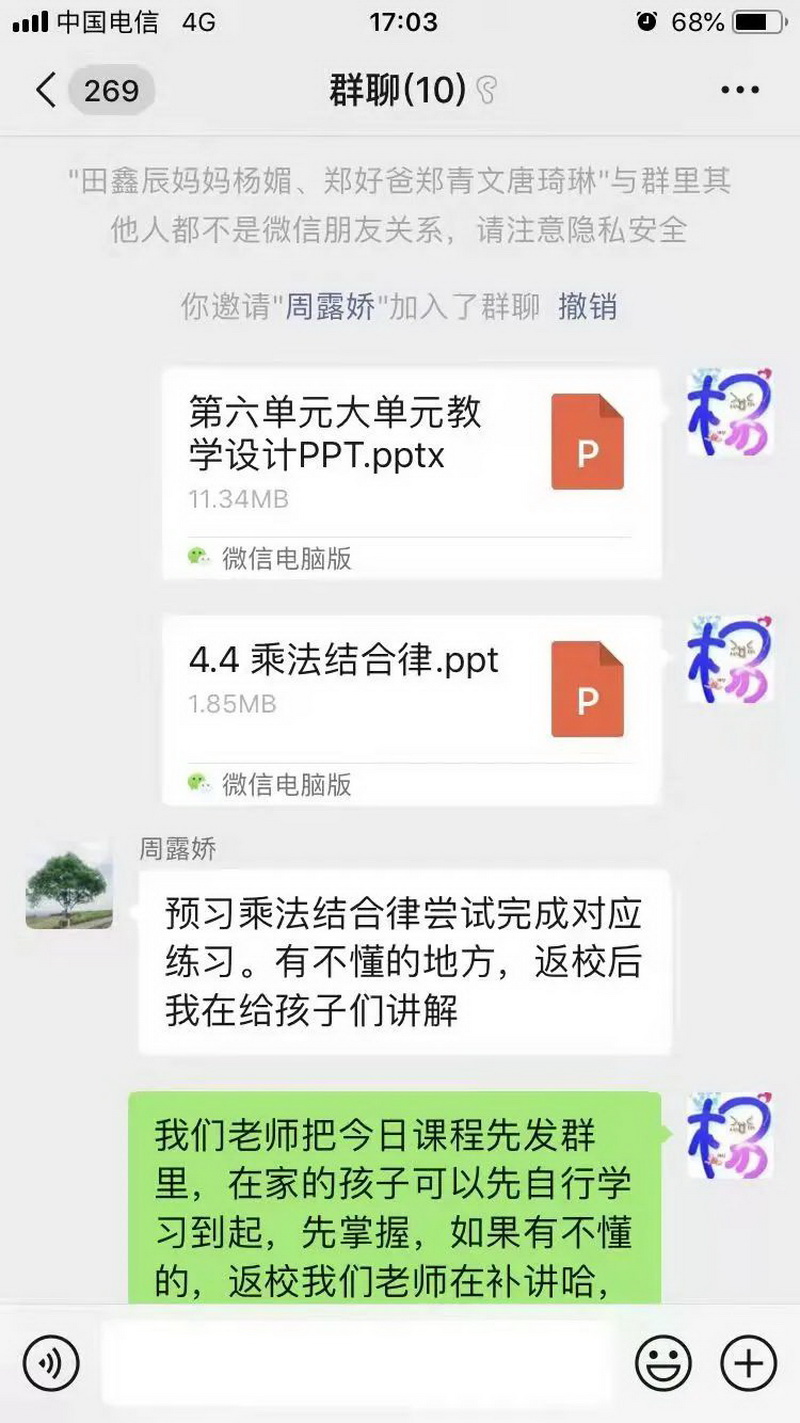Image resolution: width=800 pixels, height=1423 pixels.
Task: Tap the 周露娇 name link in the invite notice
Action: coord(331,306)
